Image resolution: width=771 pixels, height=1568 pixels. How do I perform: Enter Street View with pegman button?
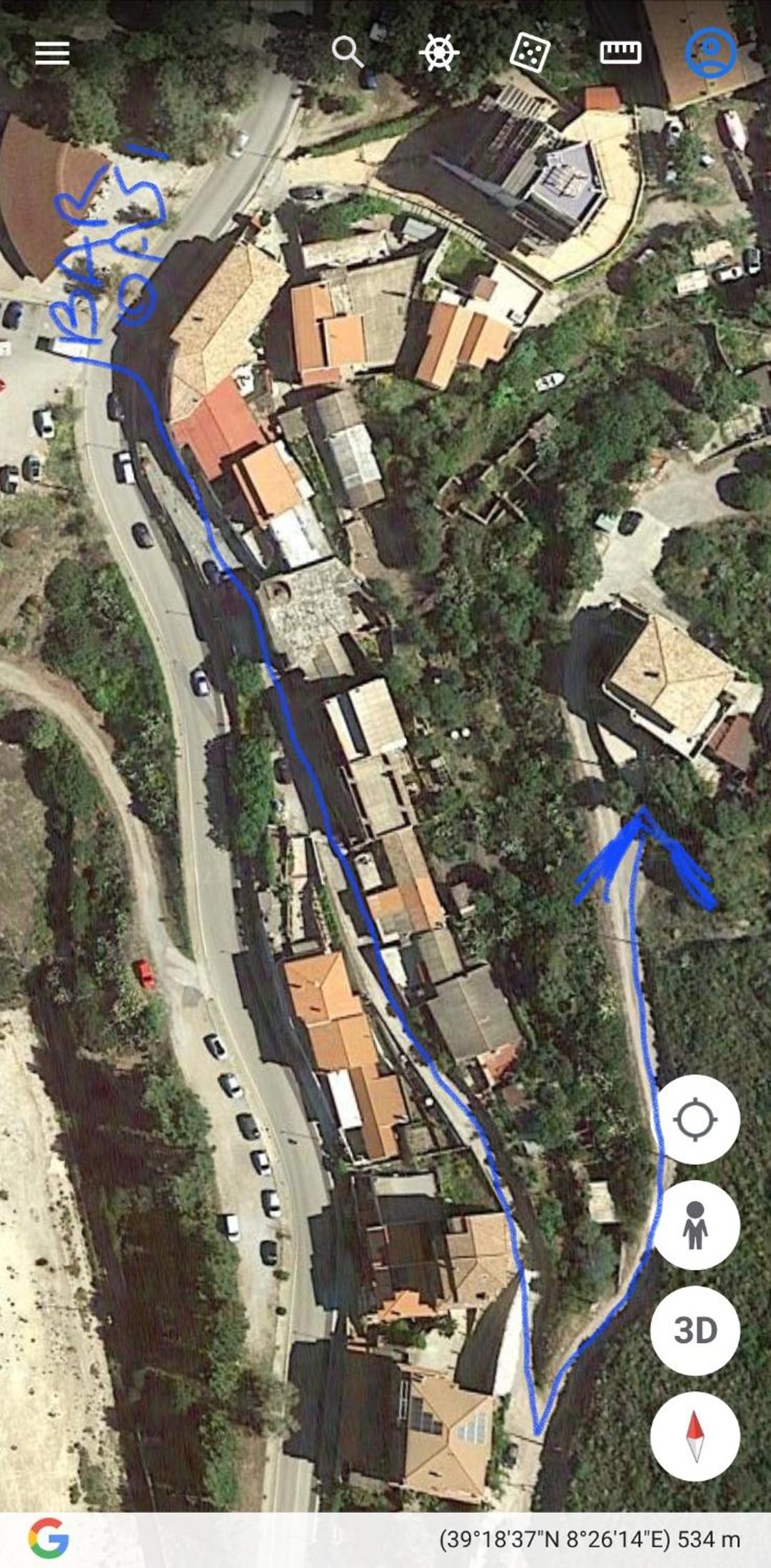coord(695,1224)
